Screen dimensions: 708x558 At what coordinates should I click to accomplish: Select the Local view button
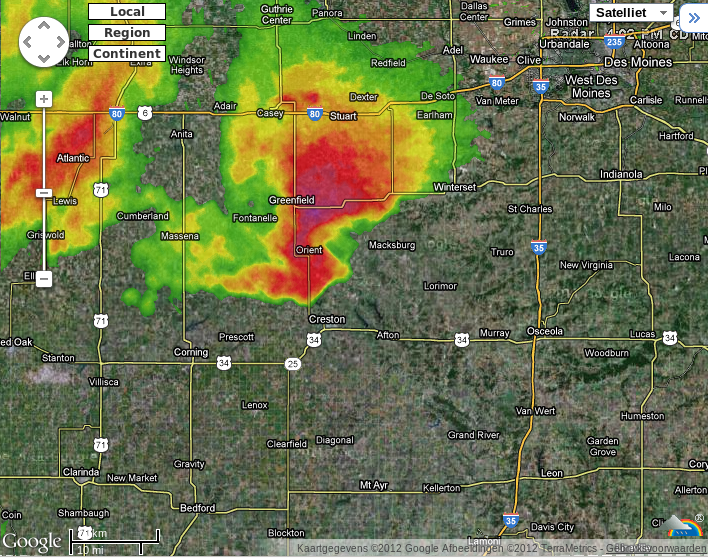127,12
